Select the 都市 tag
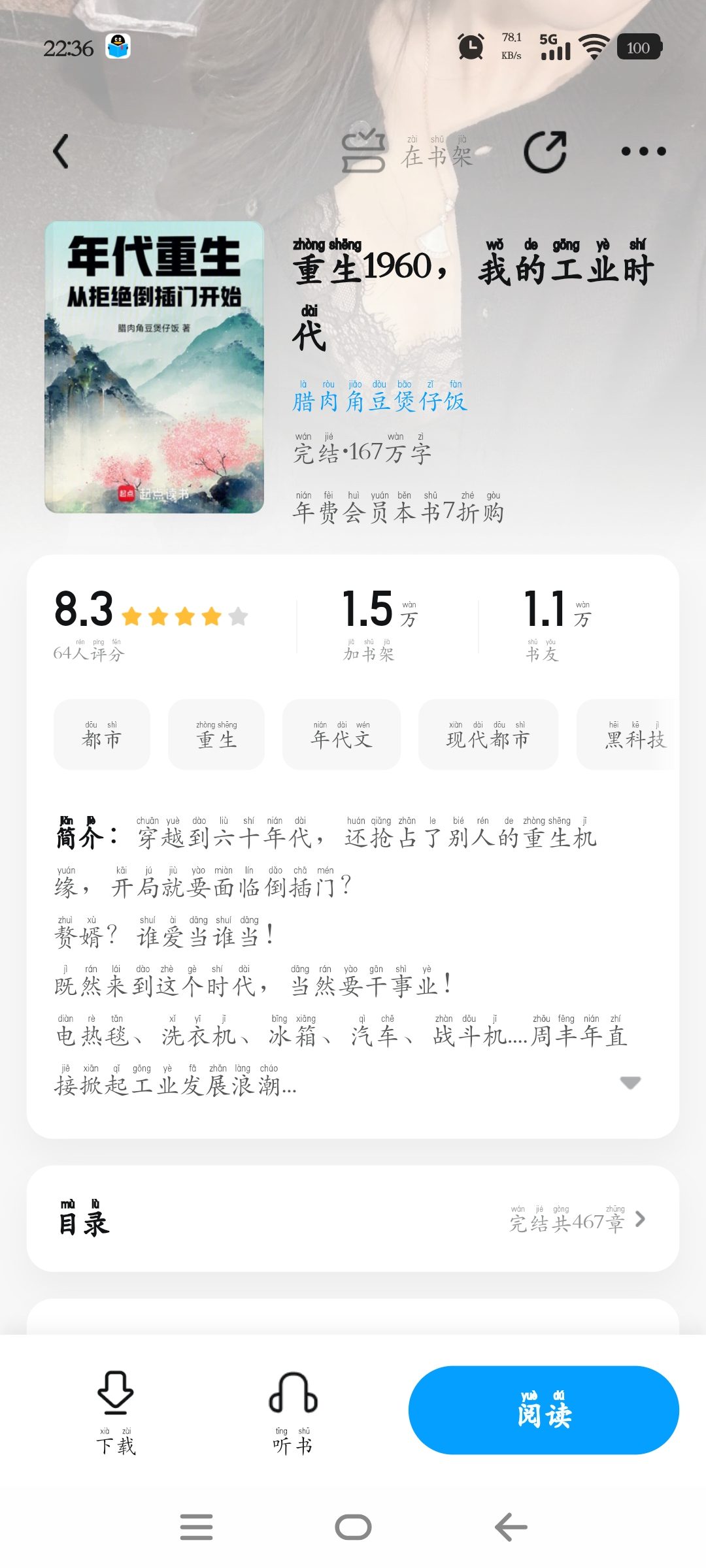 [102, 735]
